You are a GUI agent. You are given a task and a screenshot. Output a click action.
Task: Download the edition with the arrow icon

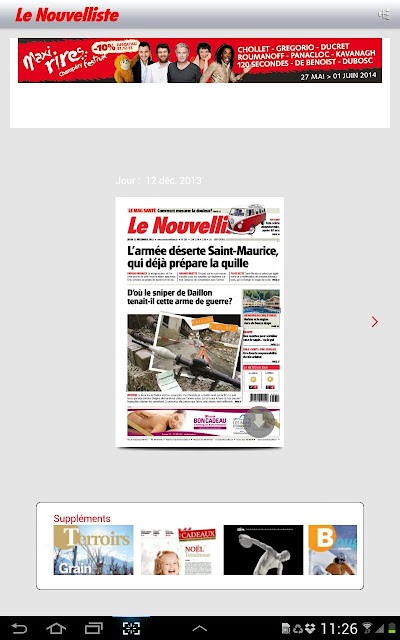click(x=260, y=422)
